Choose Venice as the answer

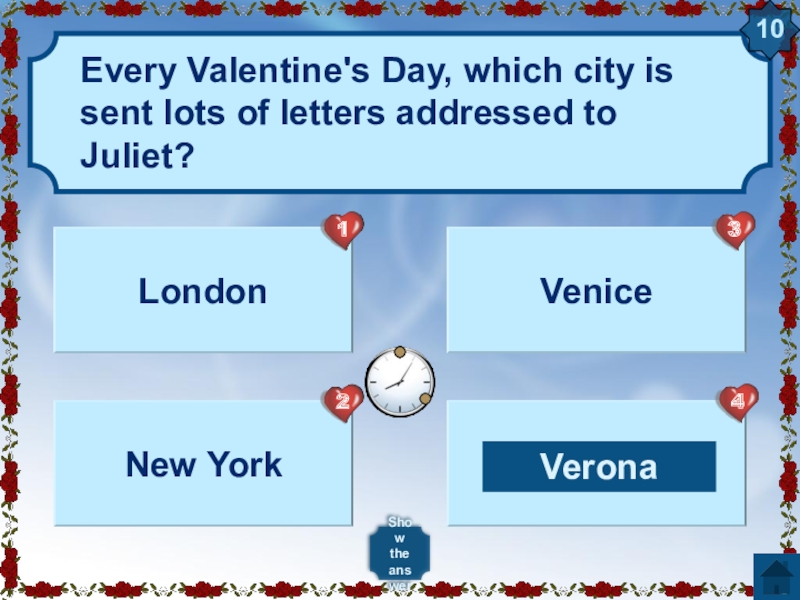[595, 291]
